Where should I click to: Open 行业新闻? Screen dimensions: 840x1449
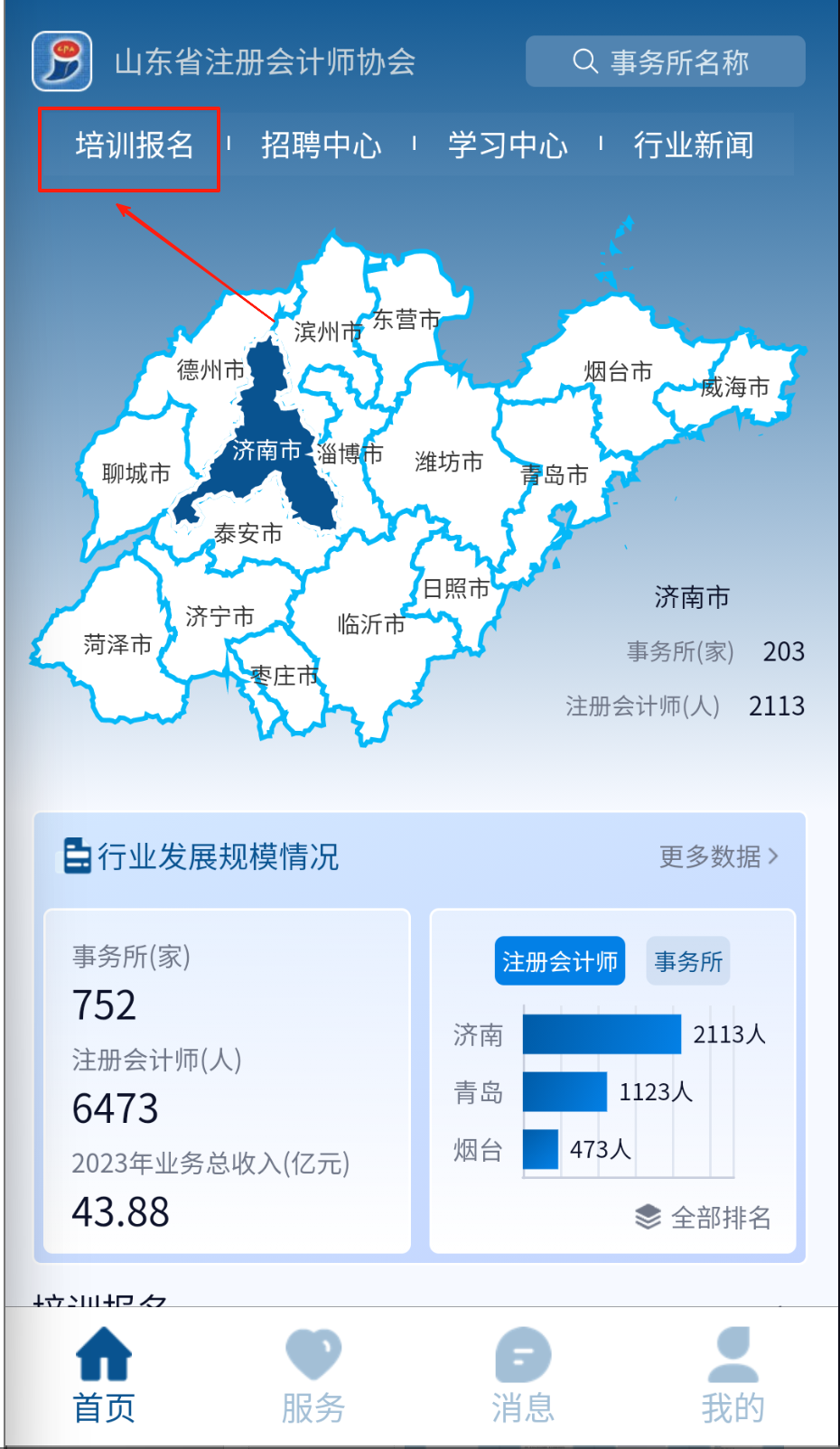tap(694, 145)
